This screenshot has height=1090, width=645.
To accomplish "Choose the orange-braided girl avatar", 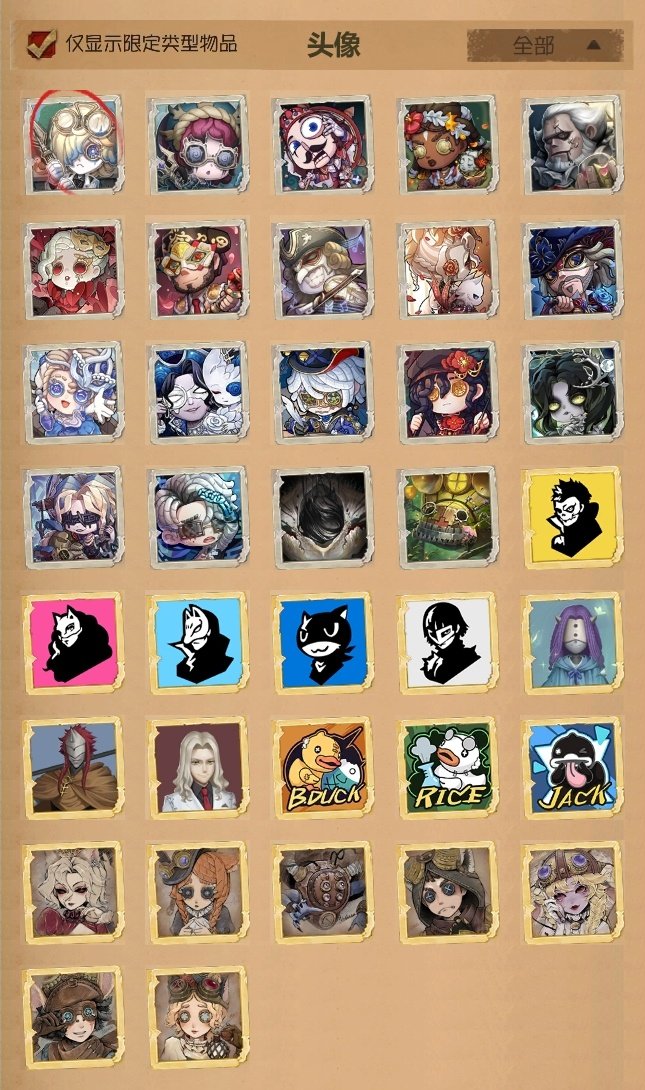I will [x=197, y=892].
